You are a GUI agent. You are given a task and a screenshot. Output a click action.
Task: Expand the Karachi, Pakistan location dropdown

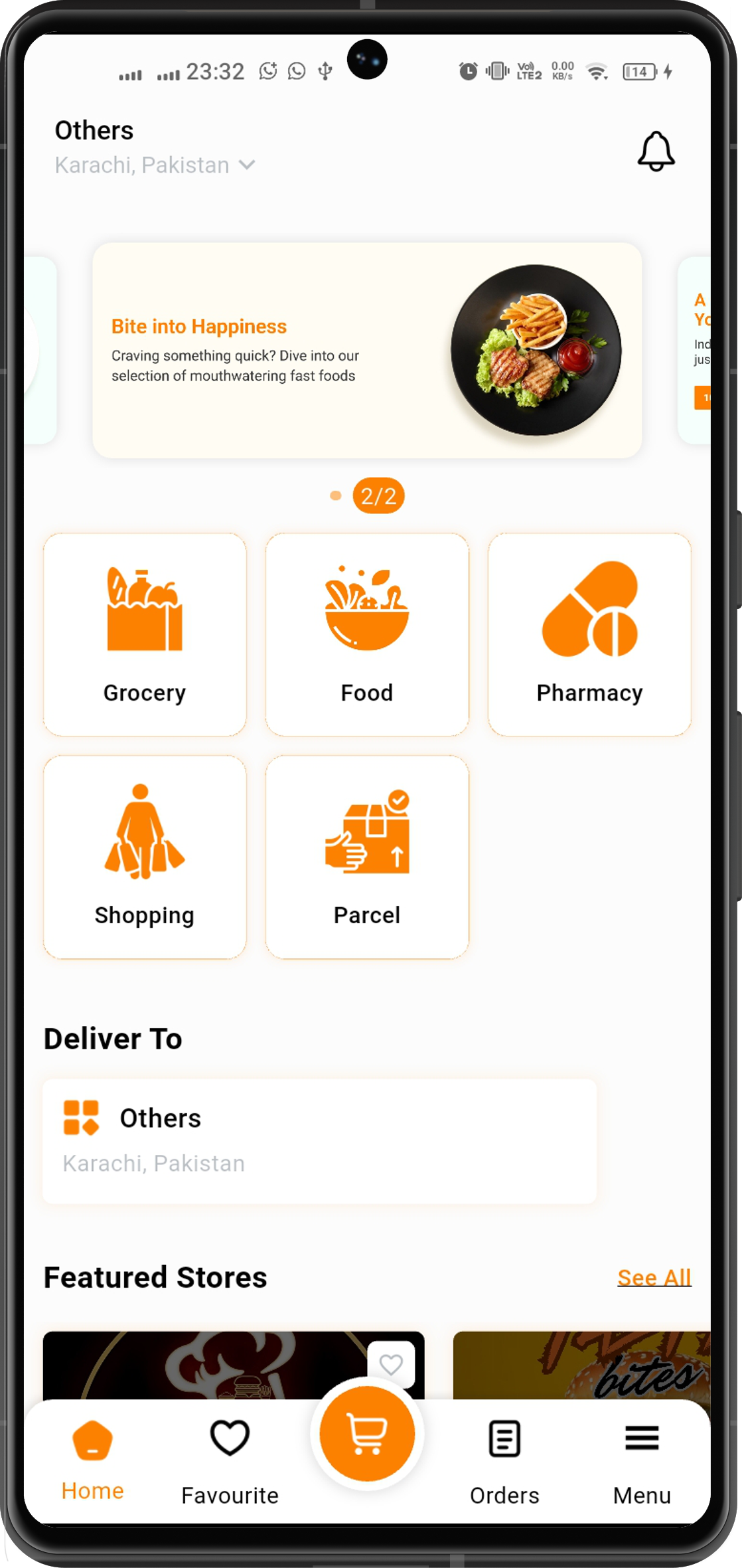coord(246,165)
